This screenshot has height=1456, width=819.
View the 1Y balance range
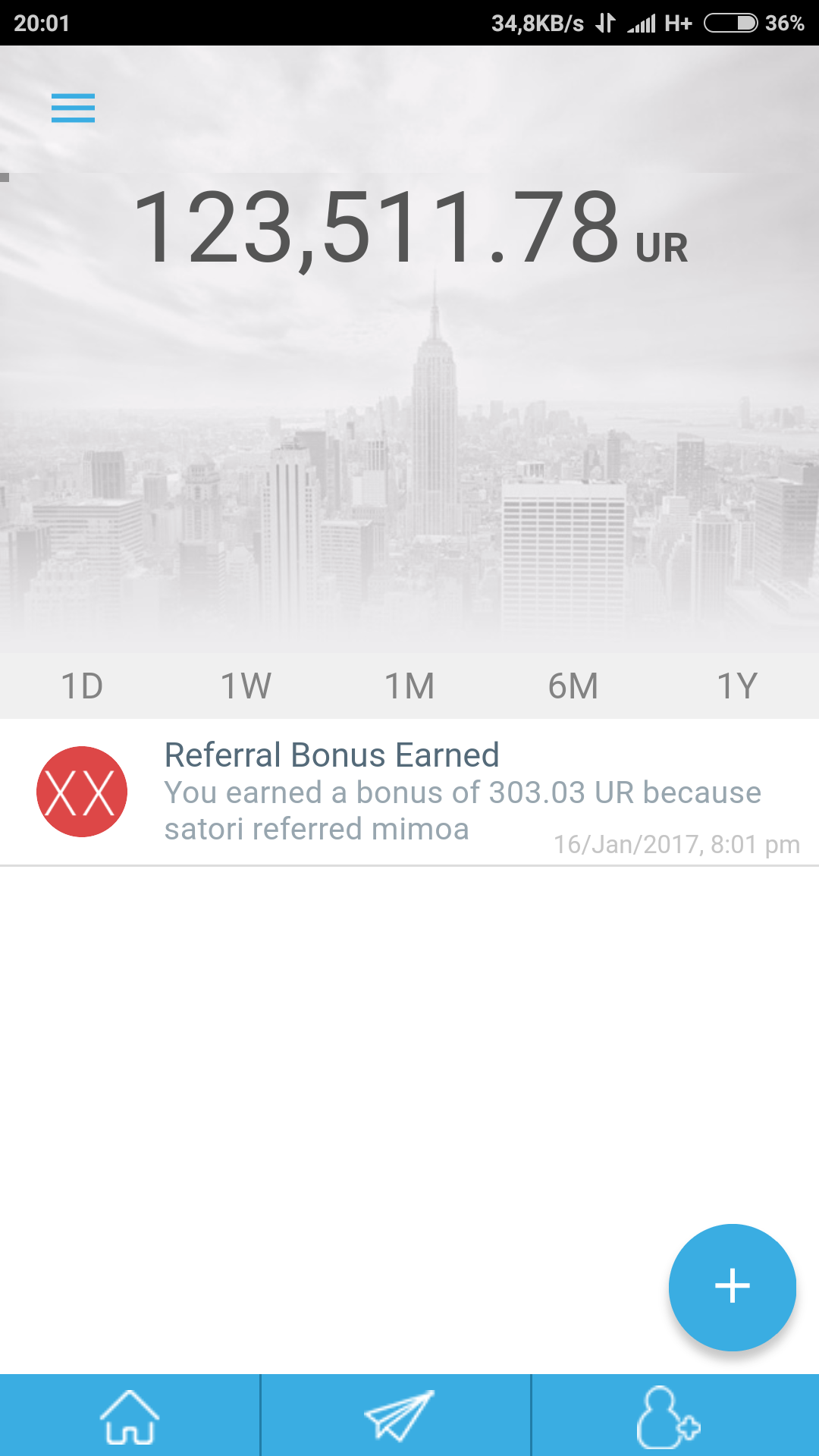tap(737, 686)
